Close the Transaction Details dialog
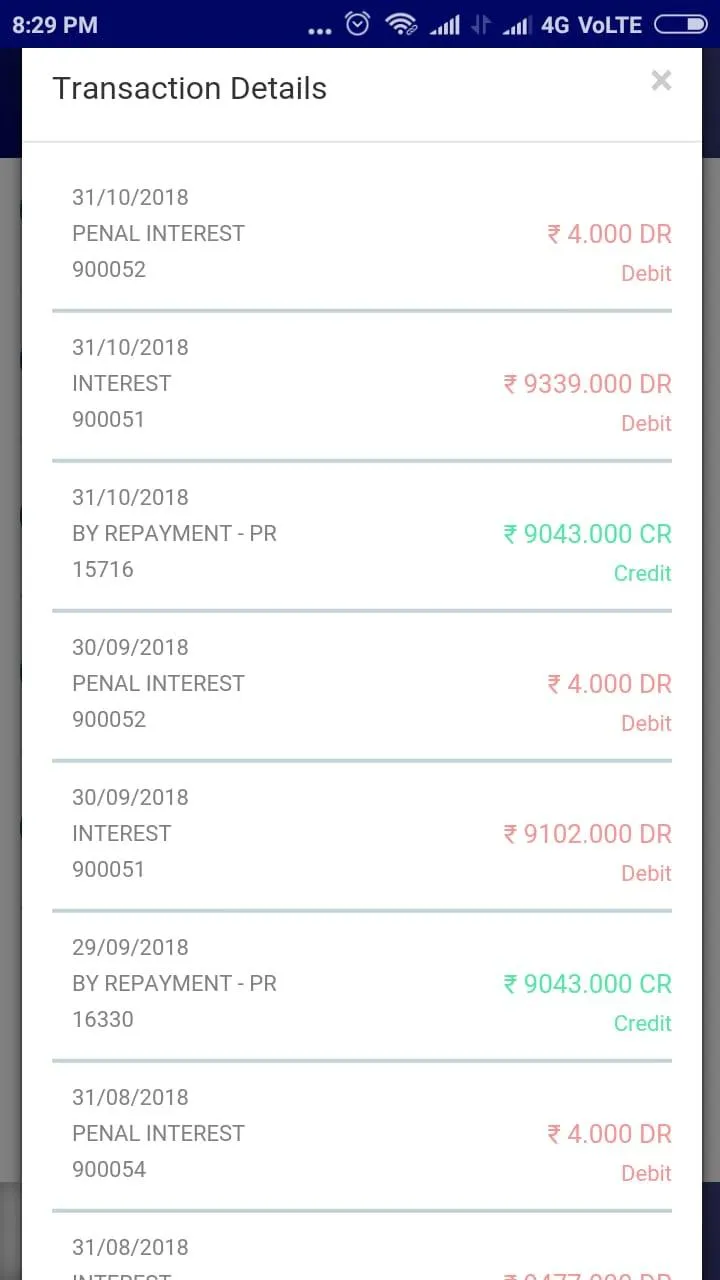 pyautogui.click(x=661, y=81)
